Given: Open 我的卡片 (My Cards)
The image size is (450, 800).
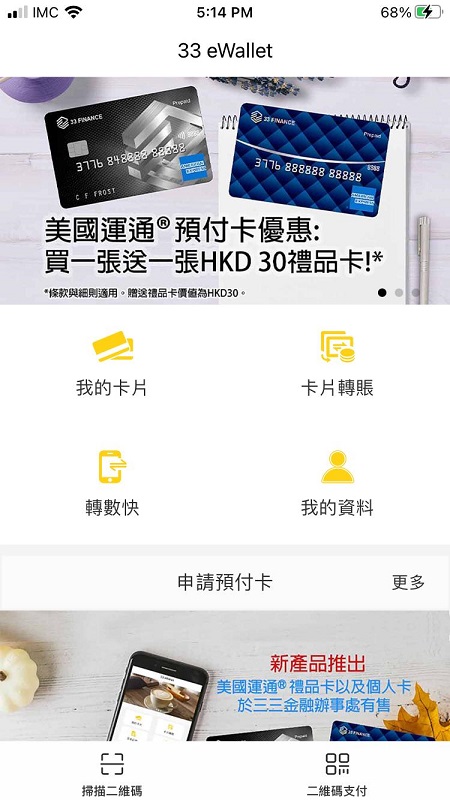Looking at the screenshot, I should point(112,363).
